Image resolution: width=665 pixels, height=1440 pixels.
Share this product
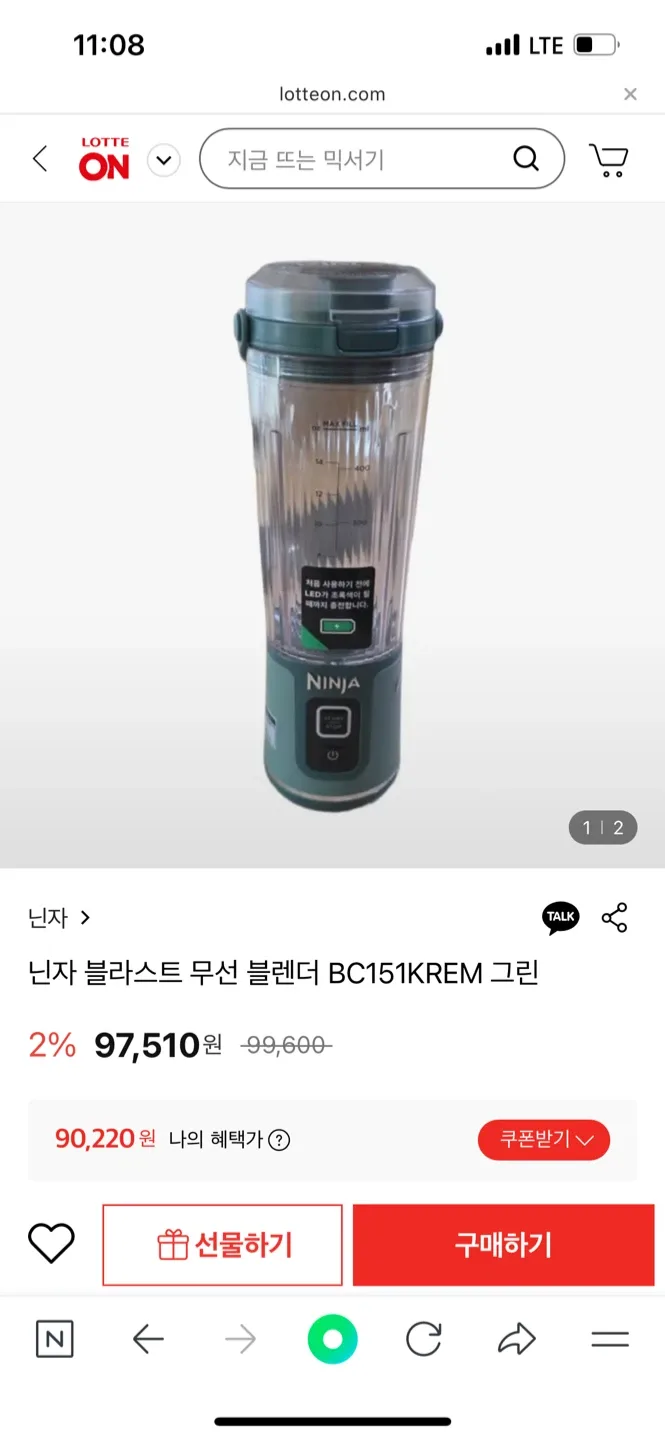coord(614,917)
